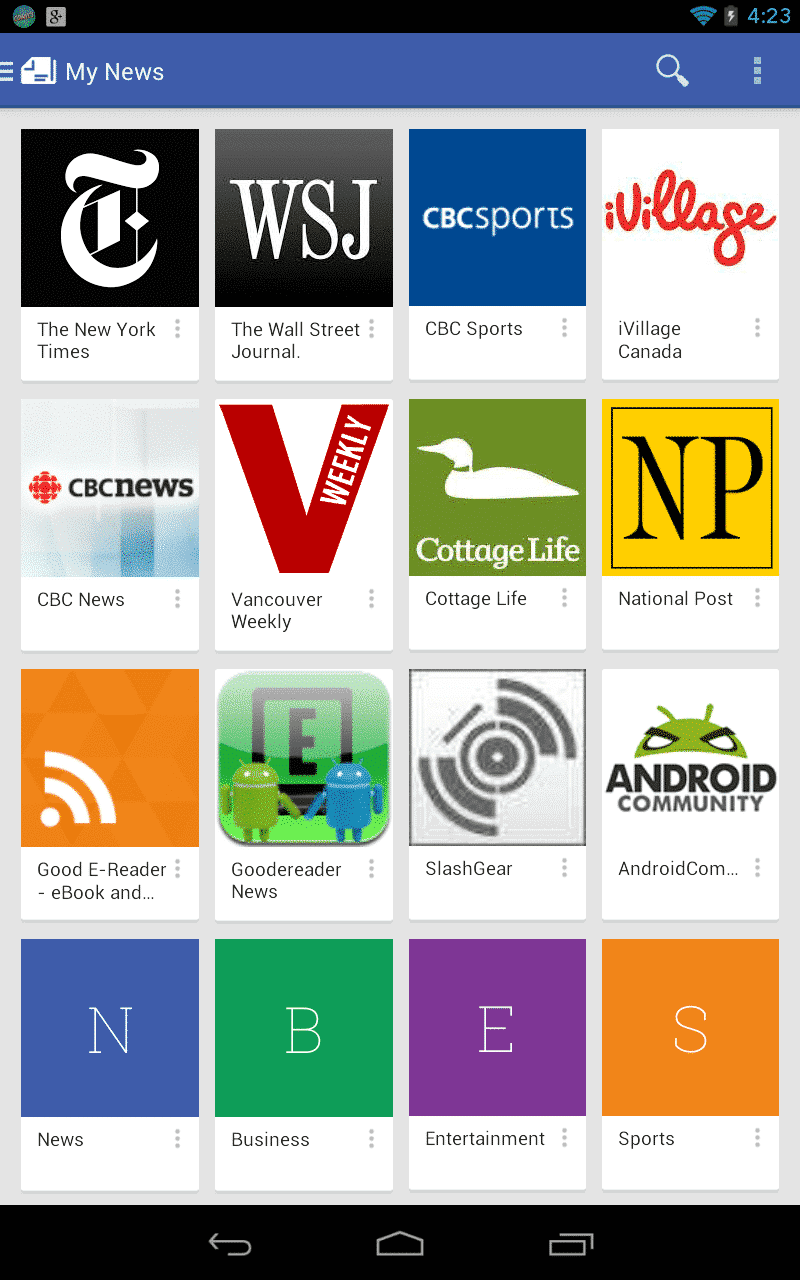Show options menu for SlashGear
The image size is (800, 1280).
pos(564,868)
